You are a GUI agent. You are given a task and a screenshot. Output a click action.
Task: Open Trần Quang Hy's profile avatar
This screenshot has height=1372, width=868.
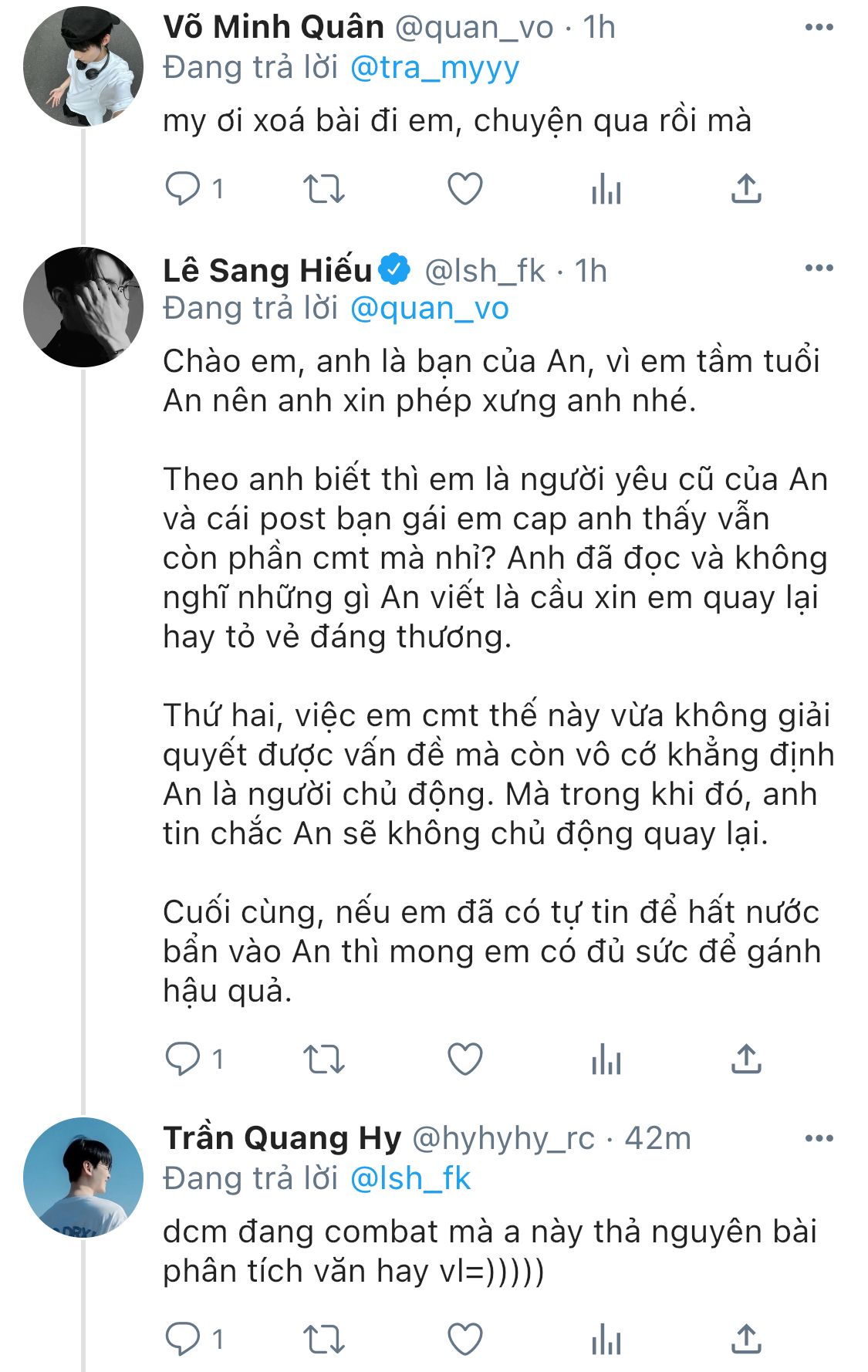click(x=83, y=1177)
